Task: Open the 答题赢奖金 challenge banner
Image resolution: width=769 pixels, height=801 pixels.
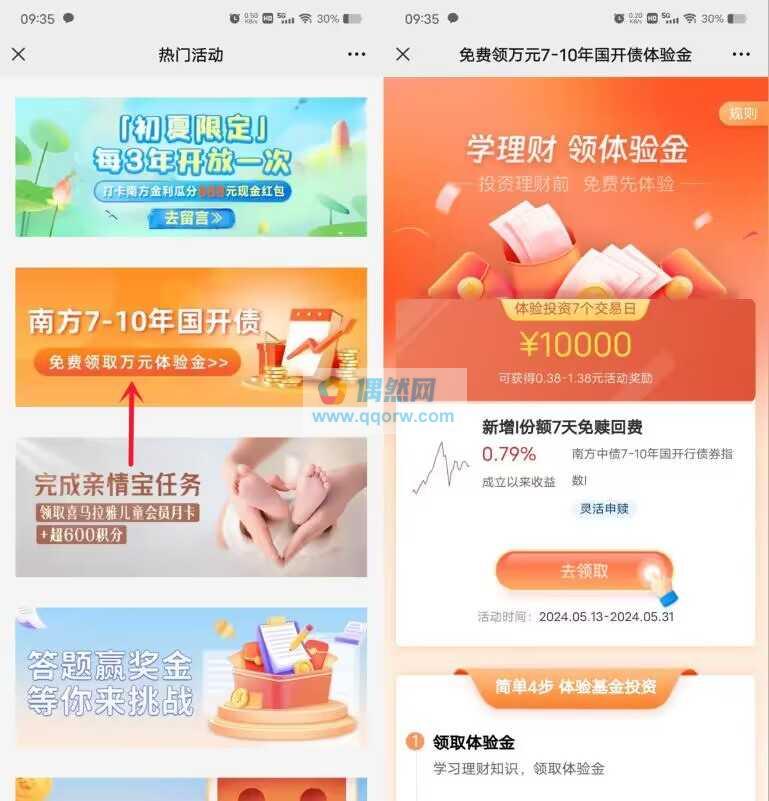Action: tap(191, 677)
